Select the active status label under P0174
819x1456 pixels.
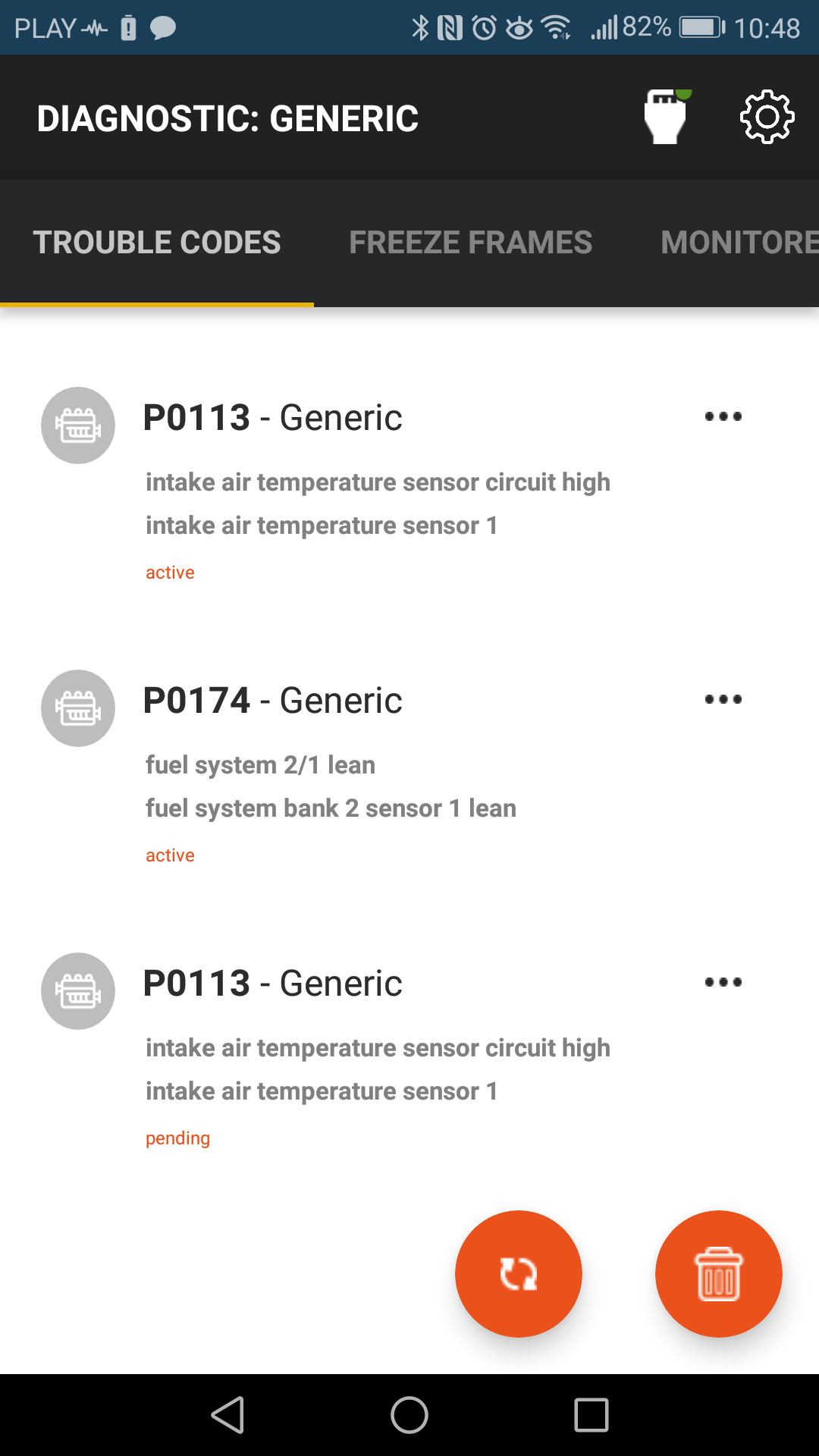click(169, 855)
